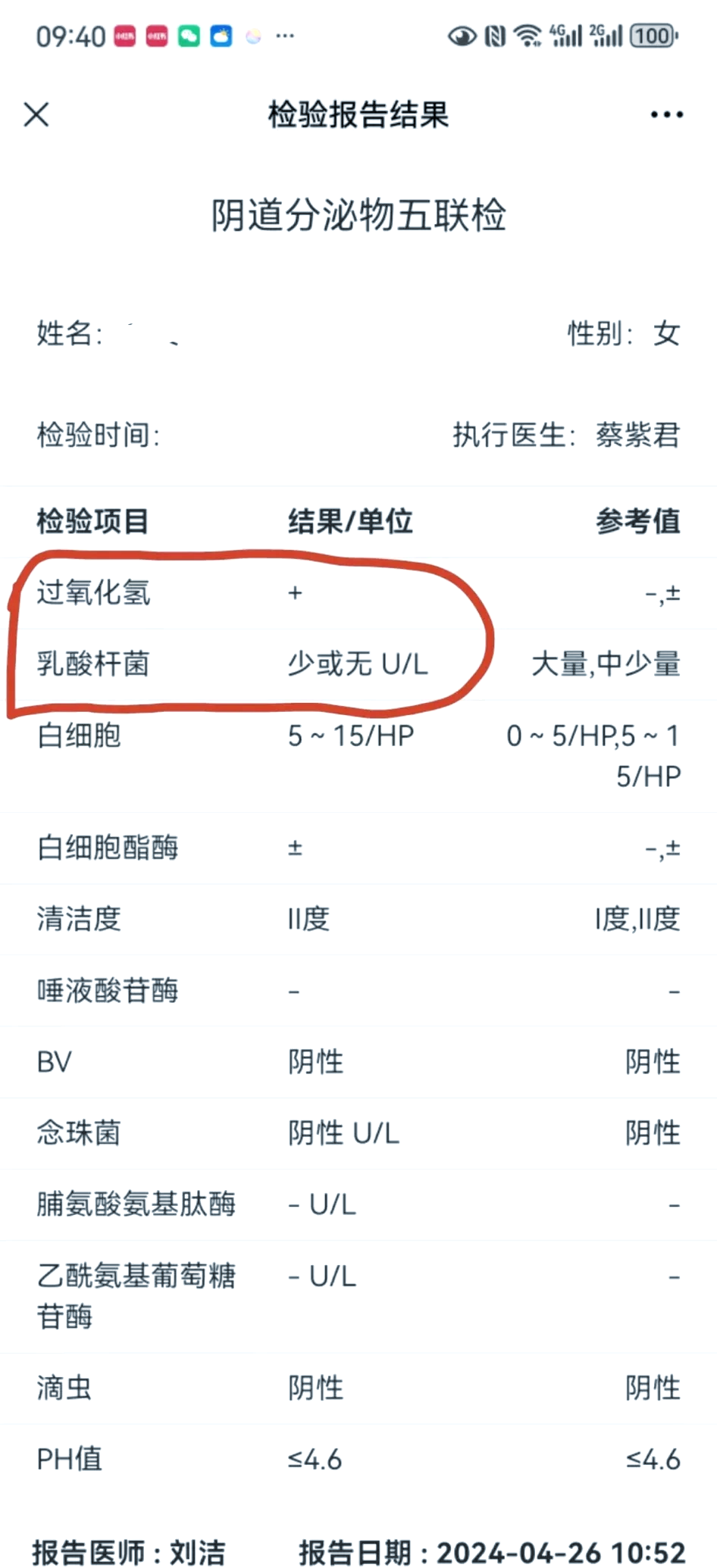Close the lab report page
The width and height of the screenshot is (717, 1568).
click(x=36, y=115)
